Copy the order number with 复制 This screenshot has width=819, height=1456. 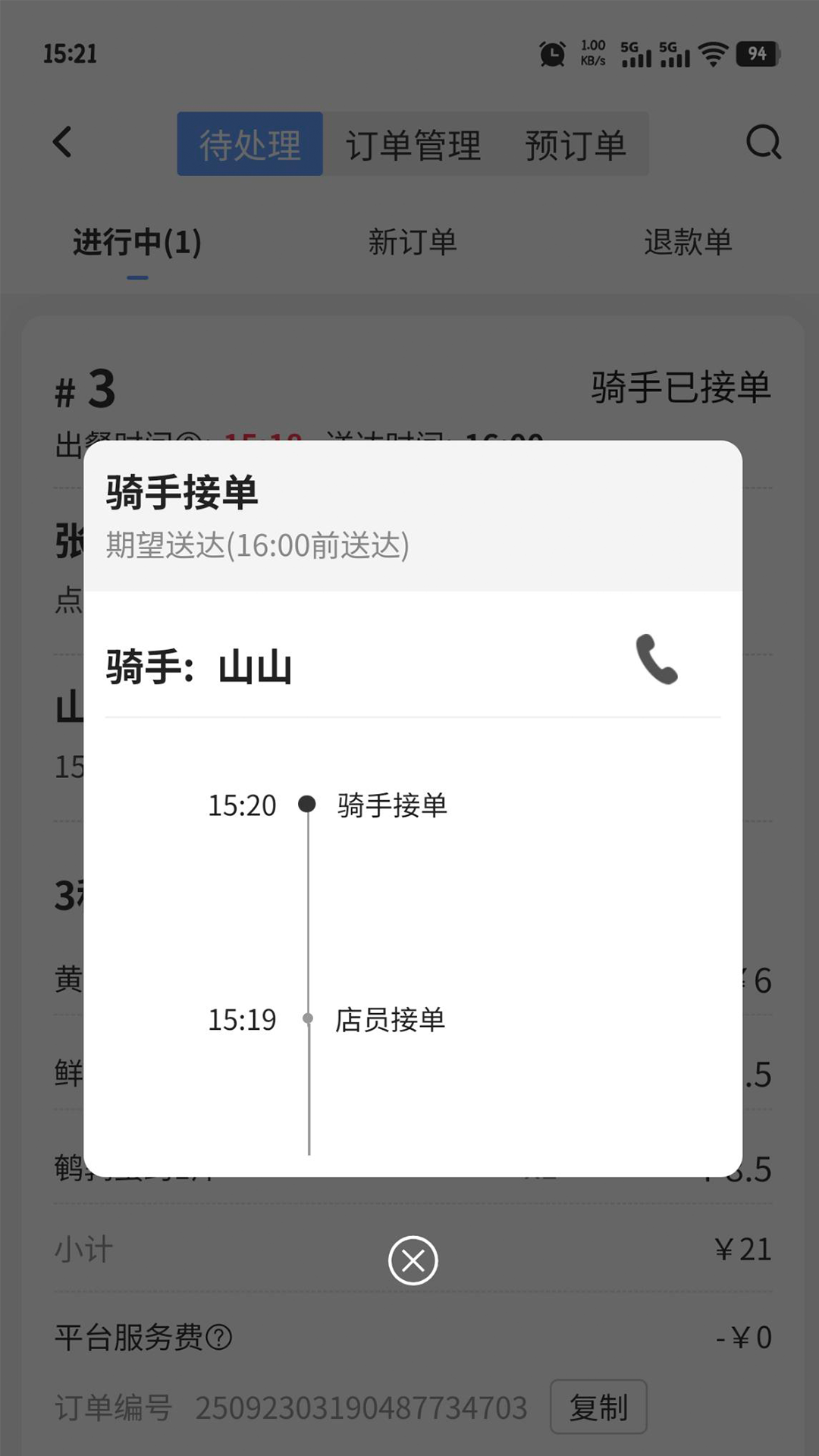[x=598, y=1407]
